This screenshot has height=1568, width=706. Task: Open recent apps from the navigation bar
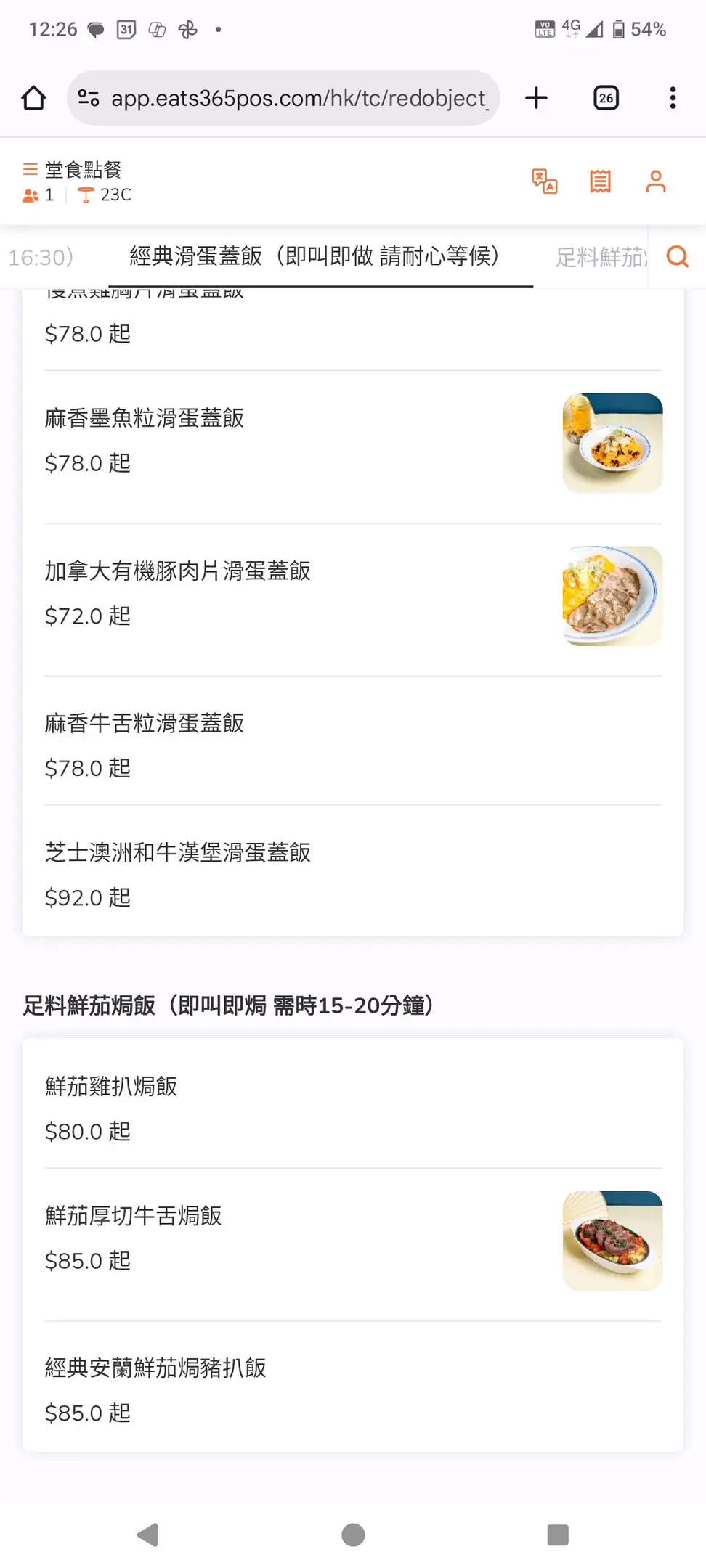click(x=557, y=1535)
